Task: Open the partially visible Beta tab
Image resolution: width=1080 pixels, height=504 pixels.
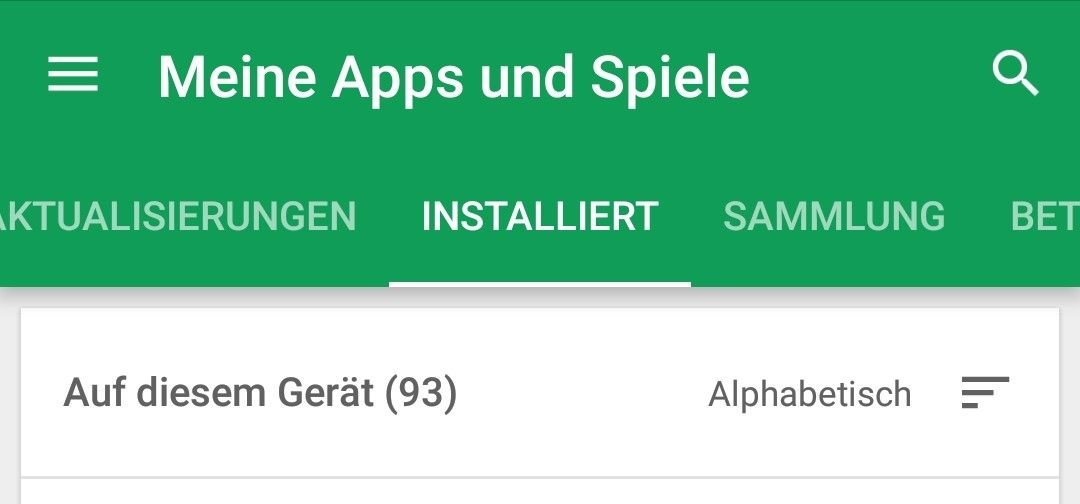Action: [1045, 216]
